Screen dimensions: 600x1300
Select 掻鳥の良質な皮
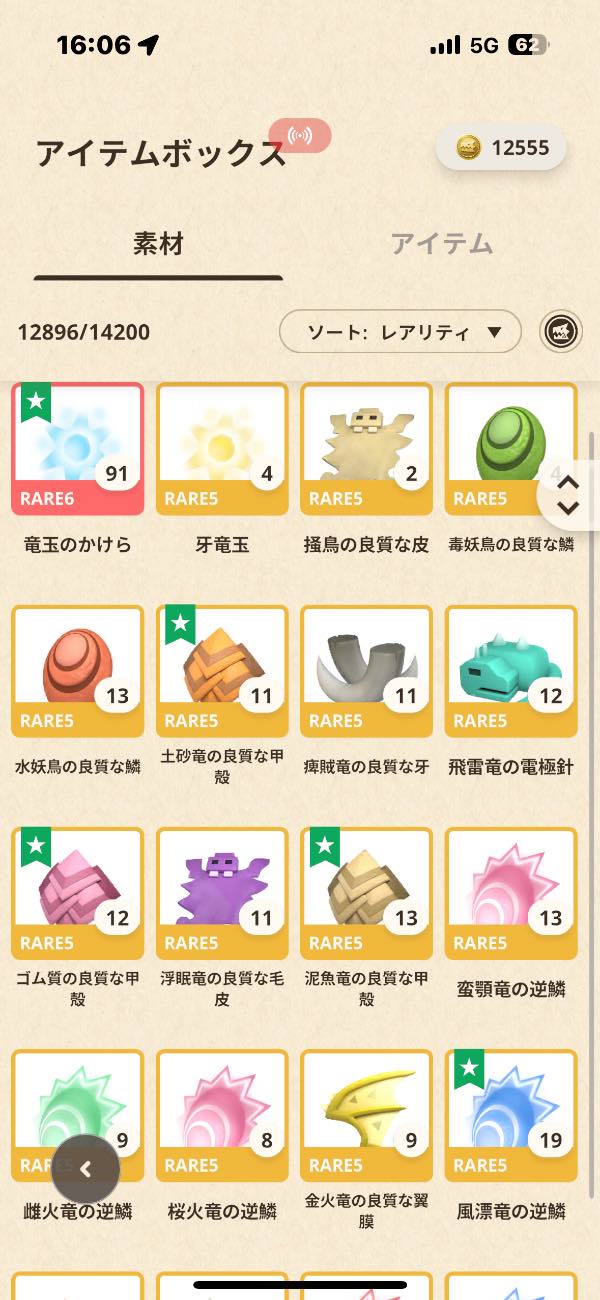pos(366,449)
